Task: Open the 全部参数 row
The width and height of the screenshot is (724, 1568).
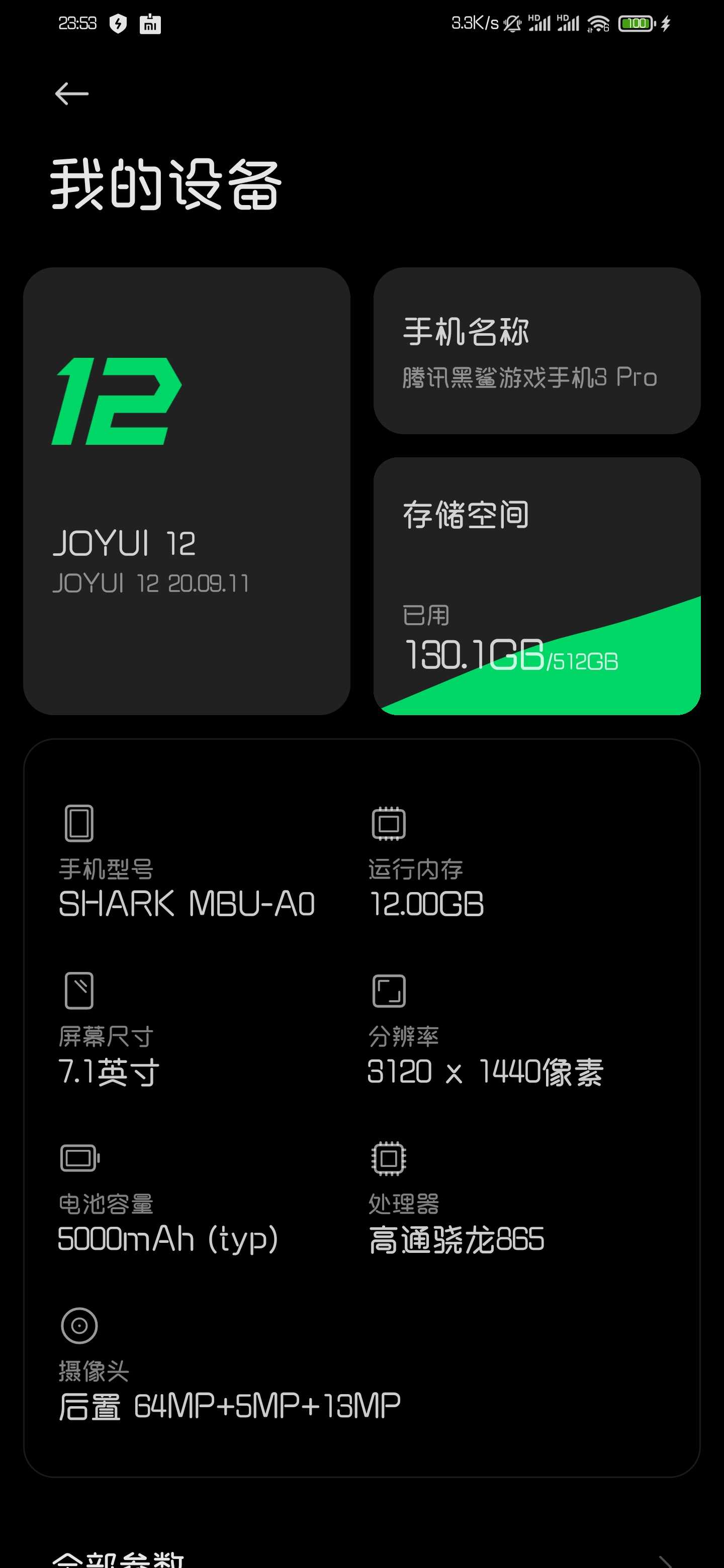Action: [x=361, y=1556]
